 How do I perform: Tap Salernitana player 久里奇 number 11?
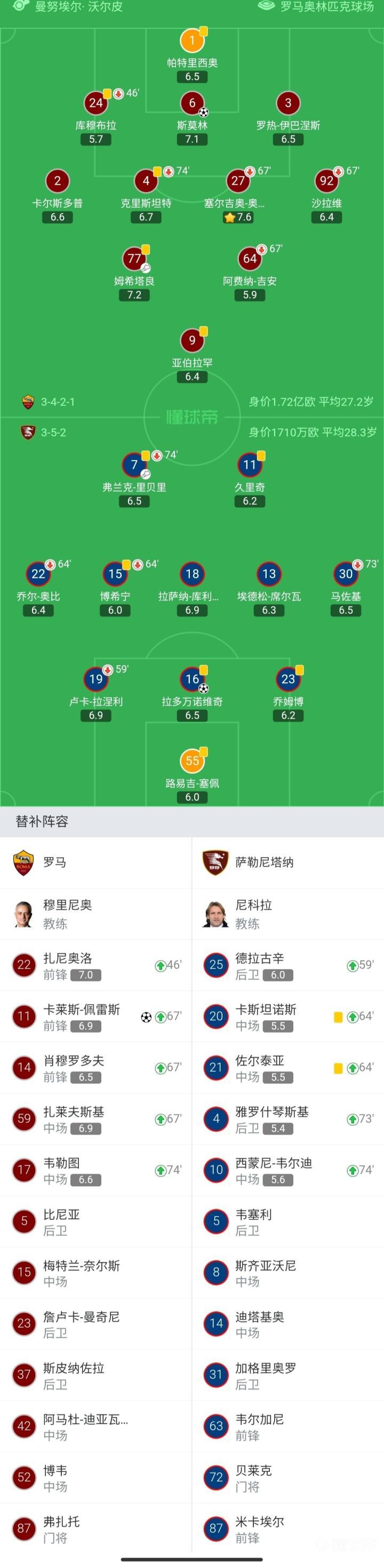coord(250,466)
